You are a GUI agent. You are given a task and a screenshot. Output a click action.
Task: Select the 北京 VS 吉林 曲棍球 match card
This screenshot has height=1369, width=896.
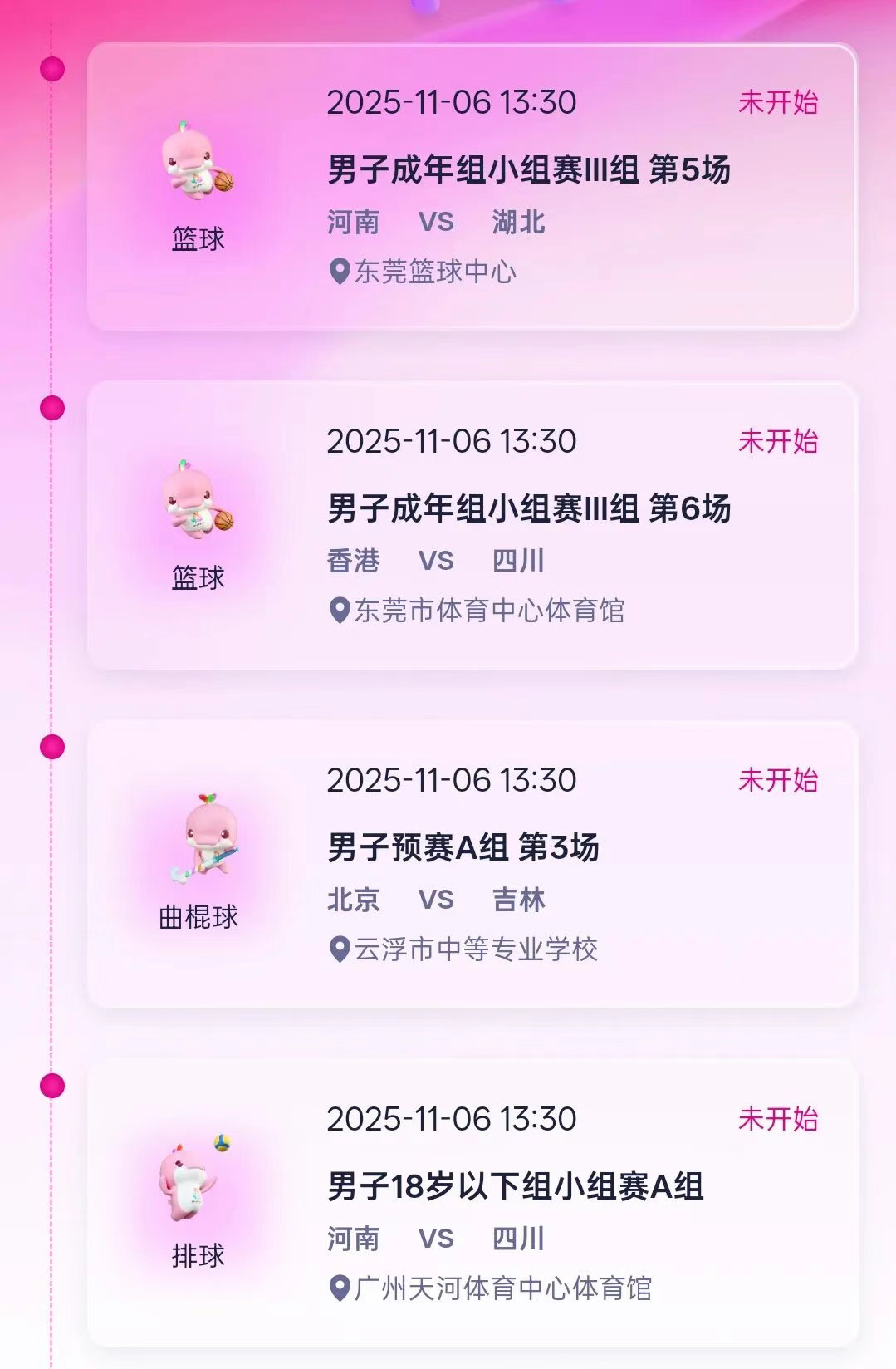472,864
